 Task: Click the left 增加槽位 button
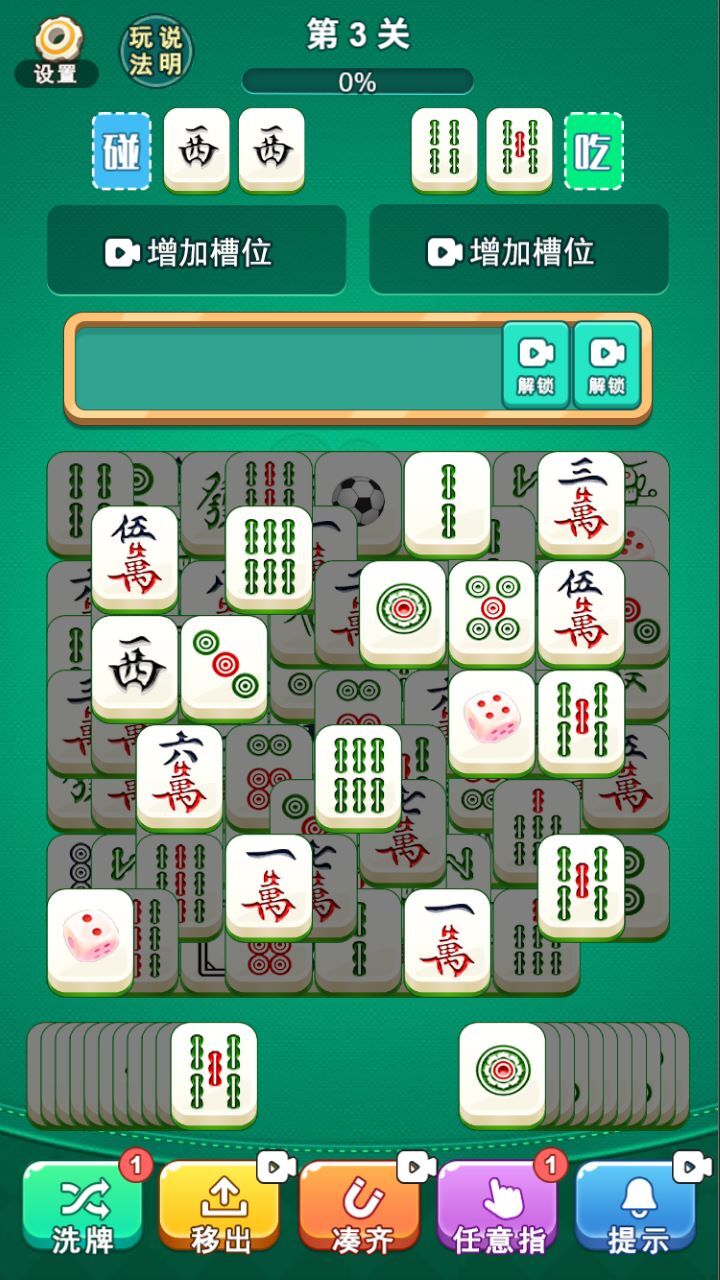(x=197, y=251)
